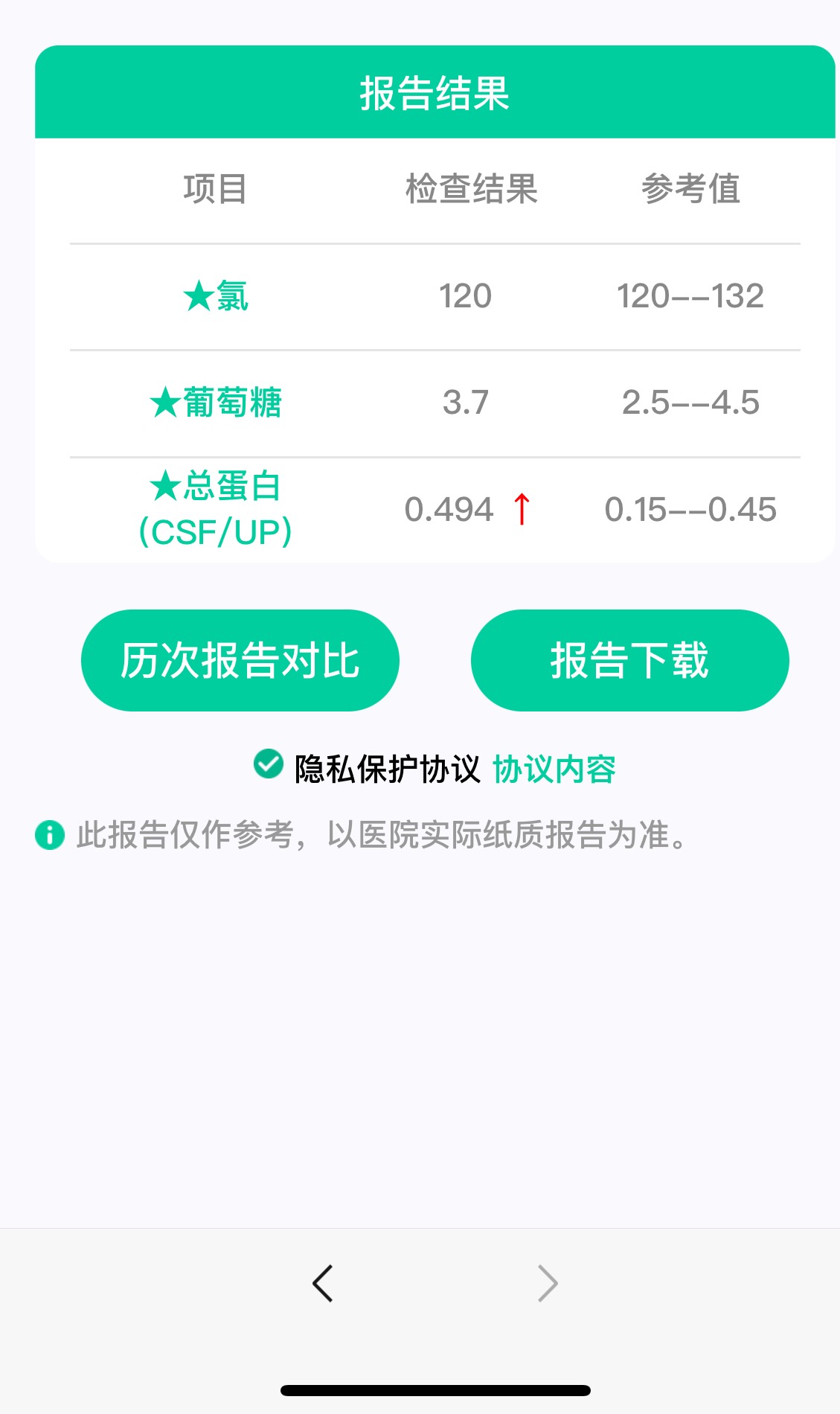Uncheck the 隐私保护协议 checkbox
This screenshot has width=840, height=1414.
pyautogui.click(x=268, y=764)
